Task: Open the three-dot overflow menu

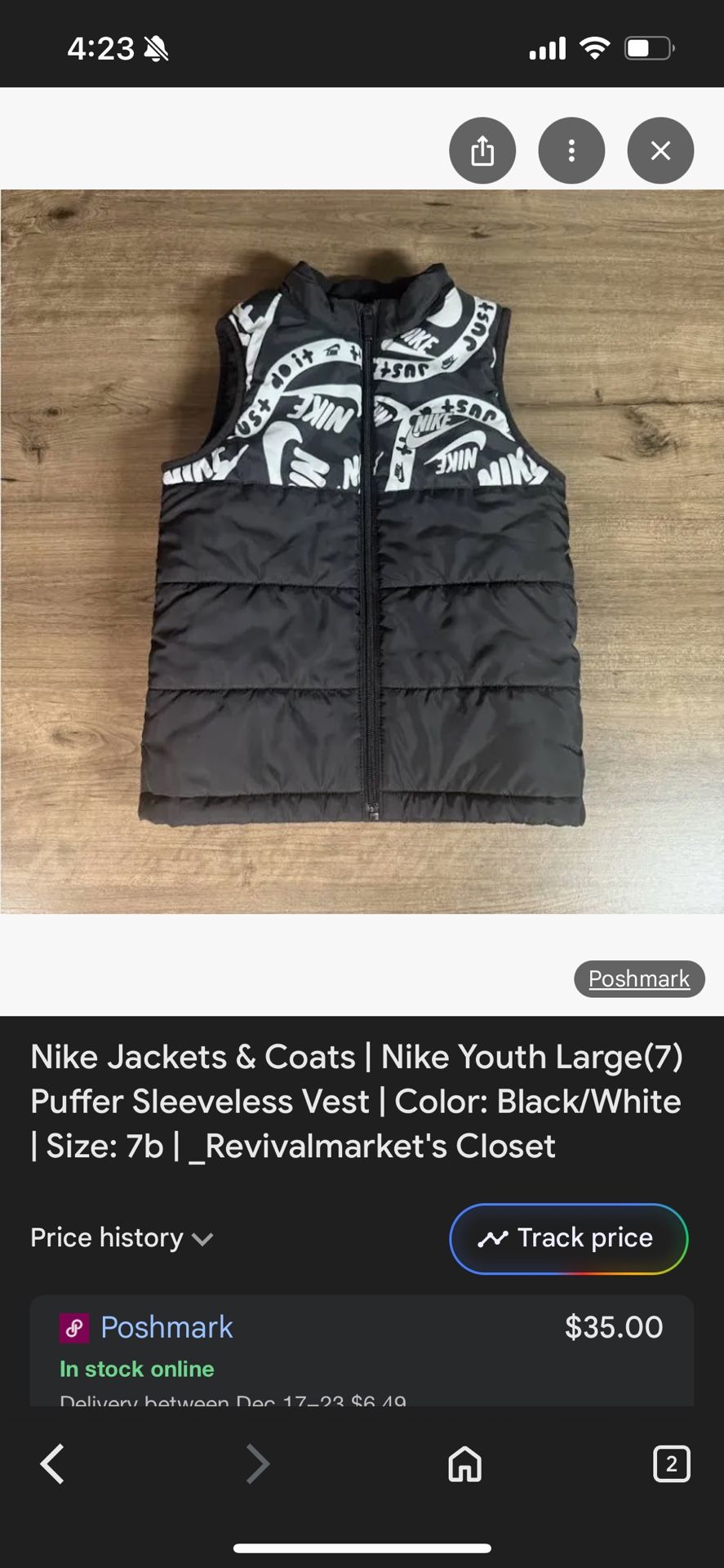Action: [x=571, y=151]
